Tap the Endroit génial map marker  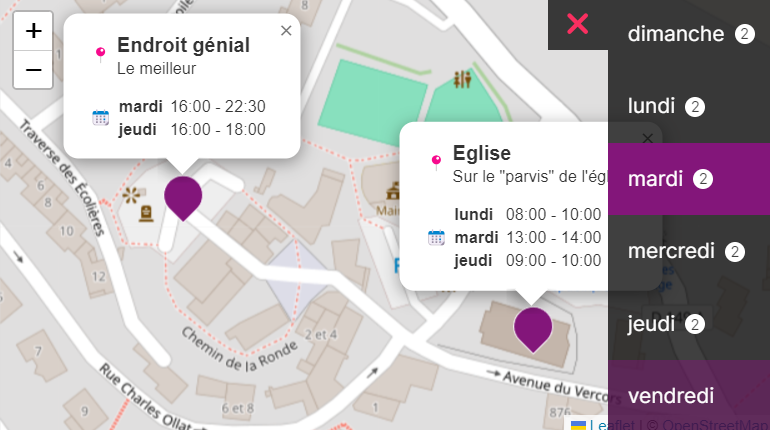click(x=183, y=195)
